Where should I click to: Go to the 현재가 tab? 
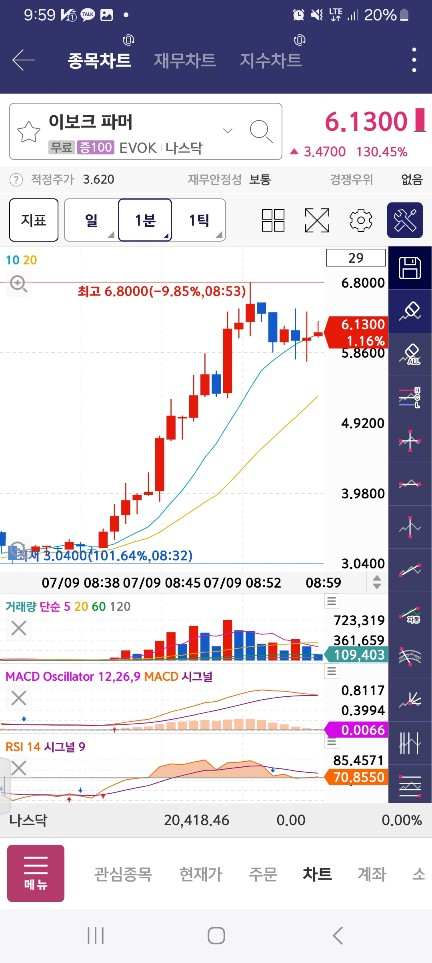(x=200, y=873)
